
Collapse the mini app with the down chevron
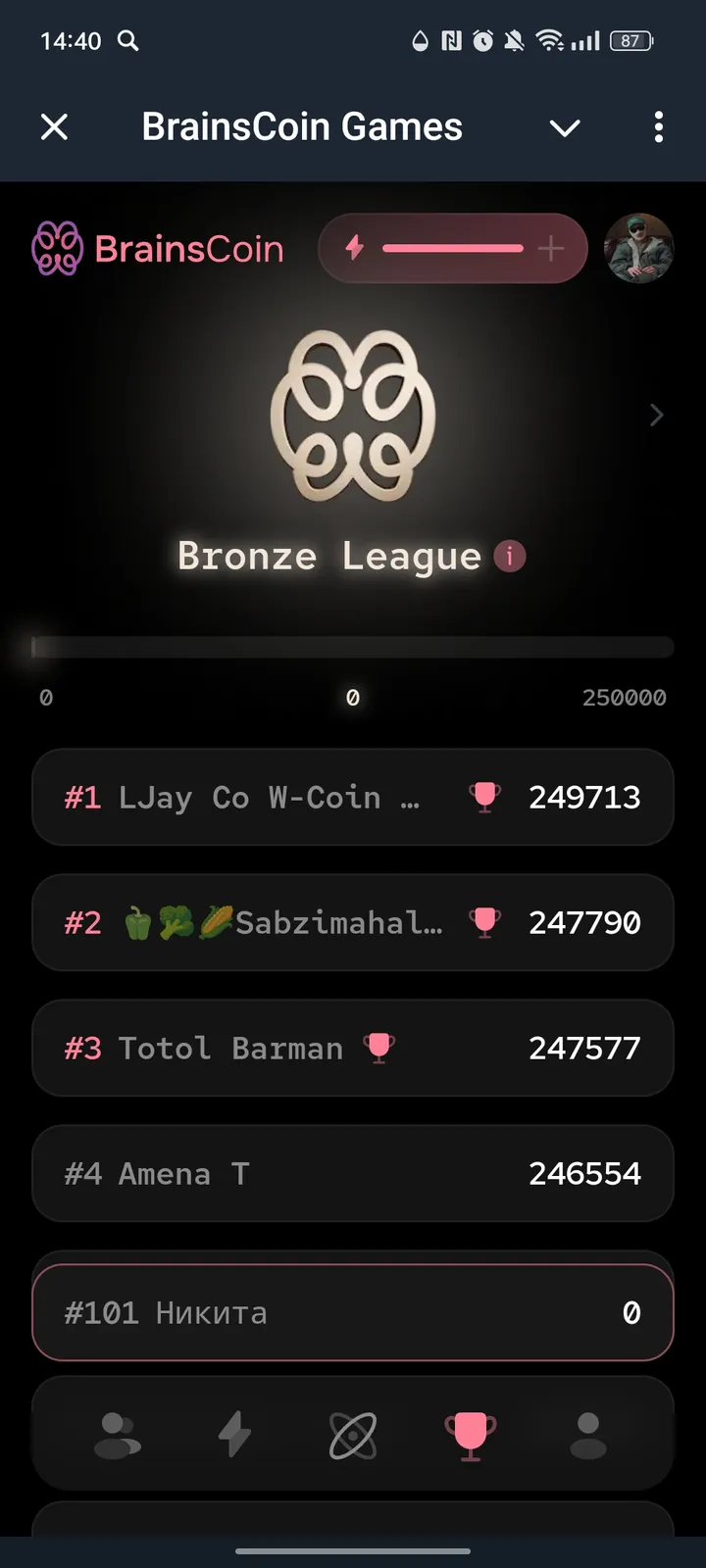pos(565,127)
